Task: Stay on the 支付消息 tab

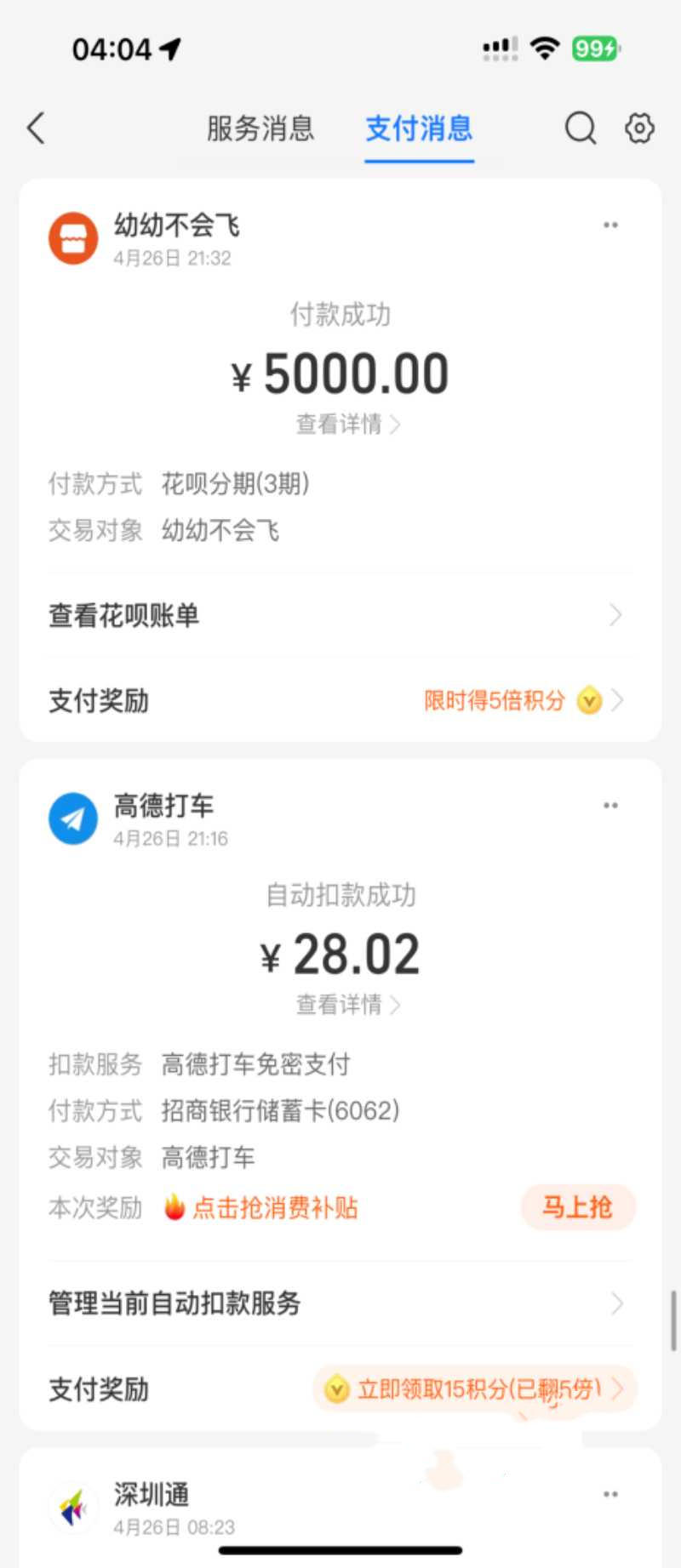Action: click(418, 128)
